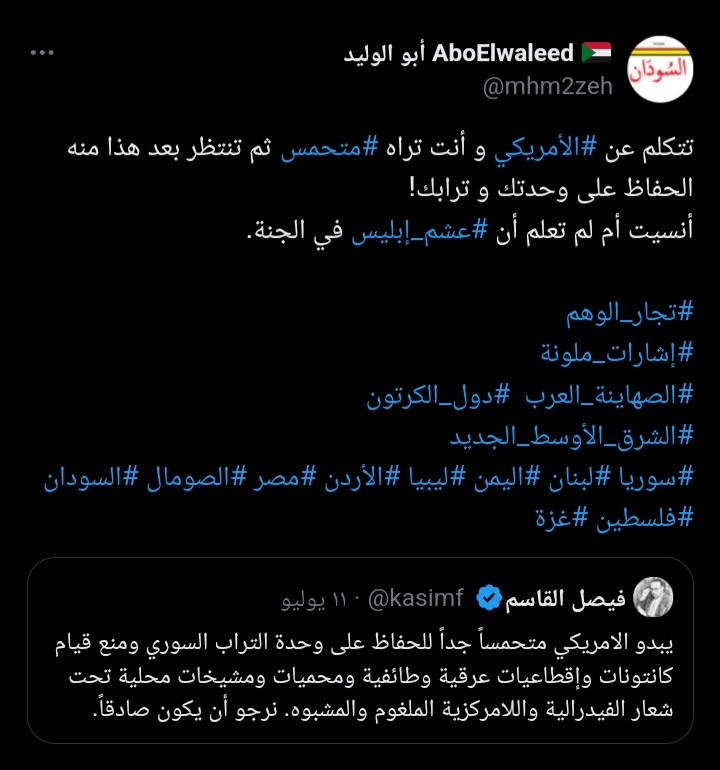Open the hashtag #السودان
The image size is (720, 770).
coord(84,477)
